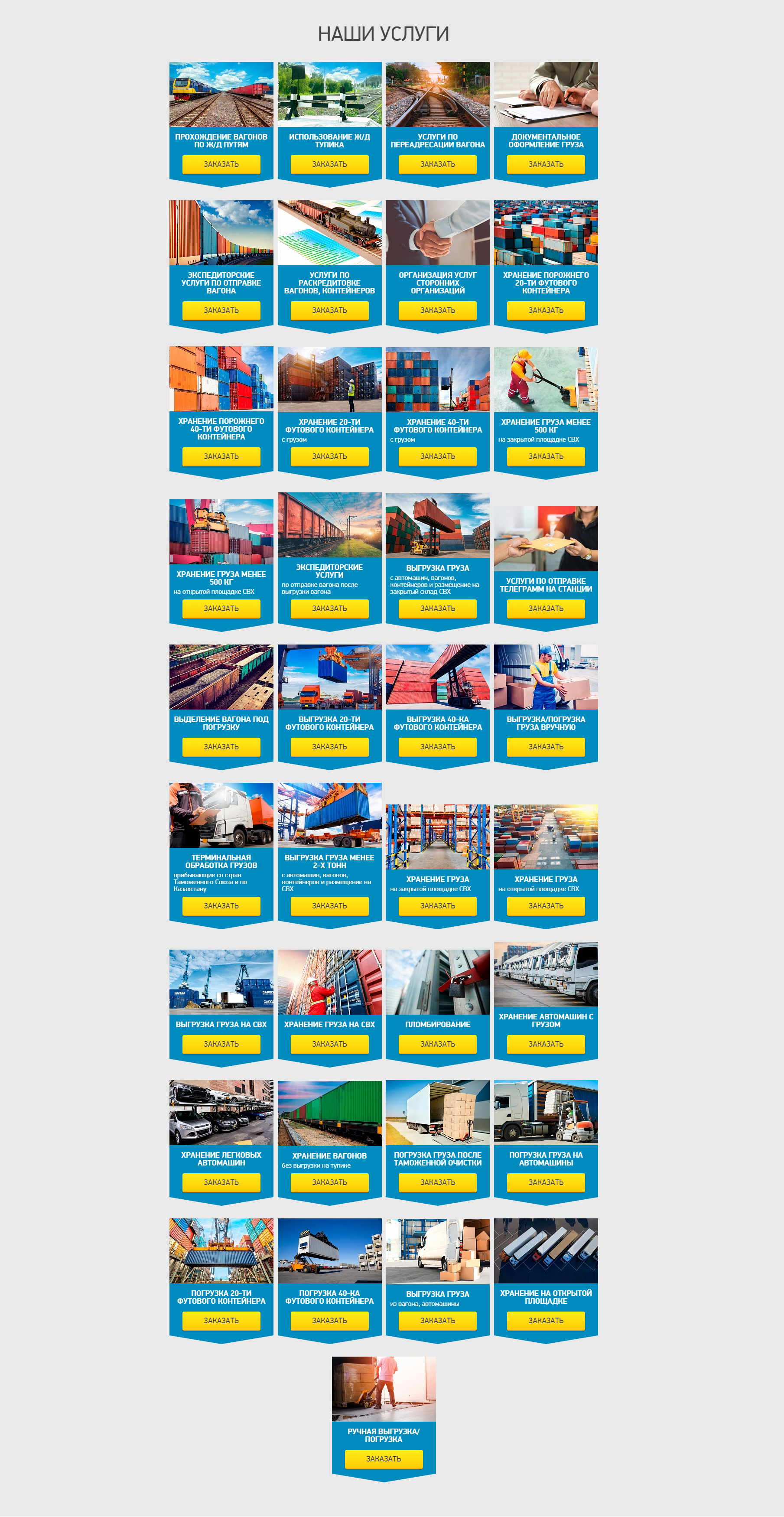Order "Выделение вагона под погрузку"
The width and height of the screenshot is (784, 1517).
pos(221,747)
